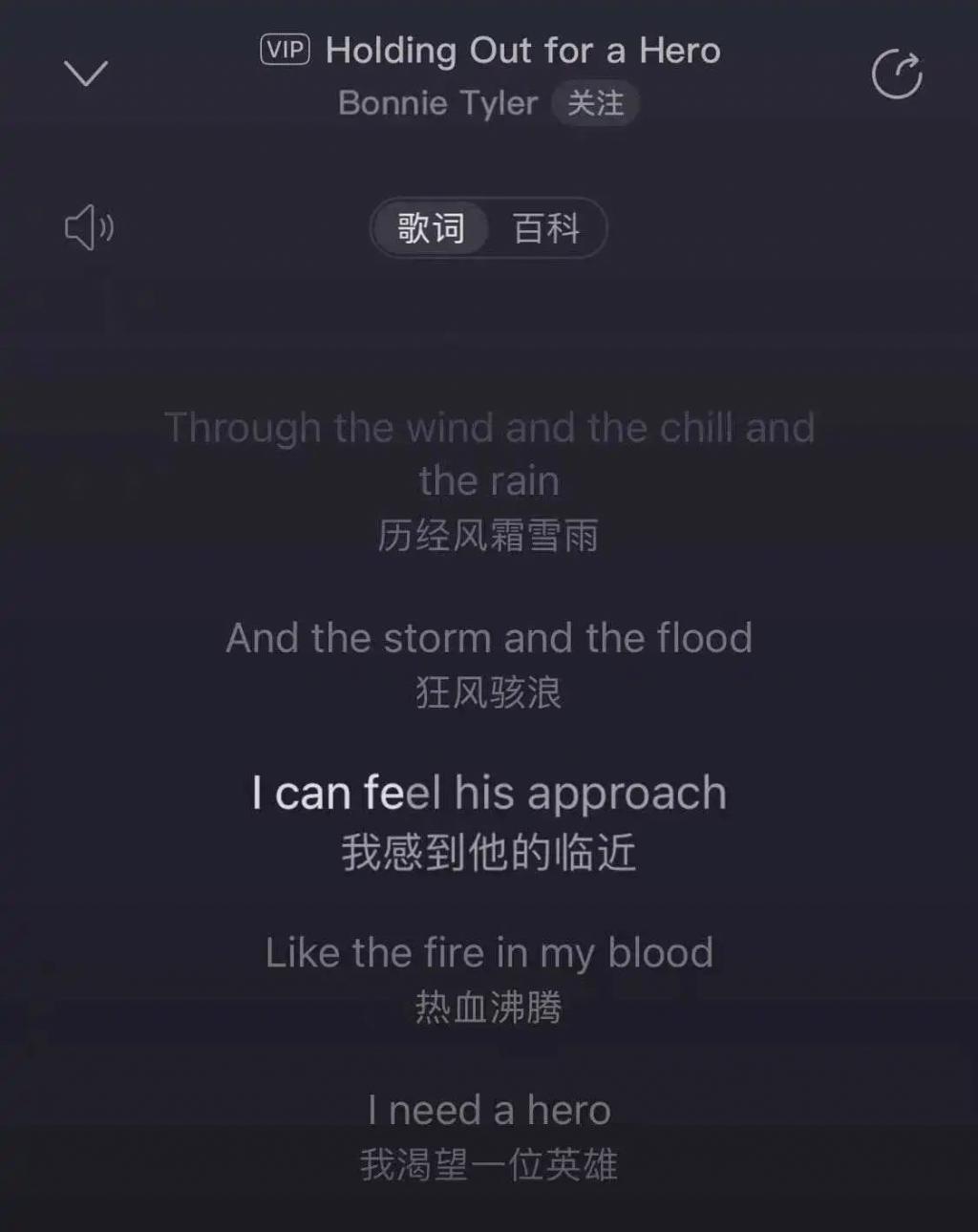Collapse the lyrics player with the down chevron
978x1232 pixels.
(86, 74)
